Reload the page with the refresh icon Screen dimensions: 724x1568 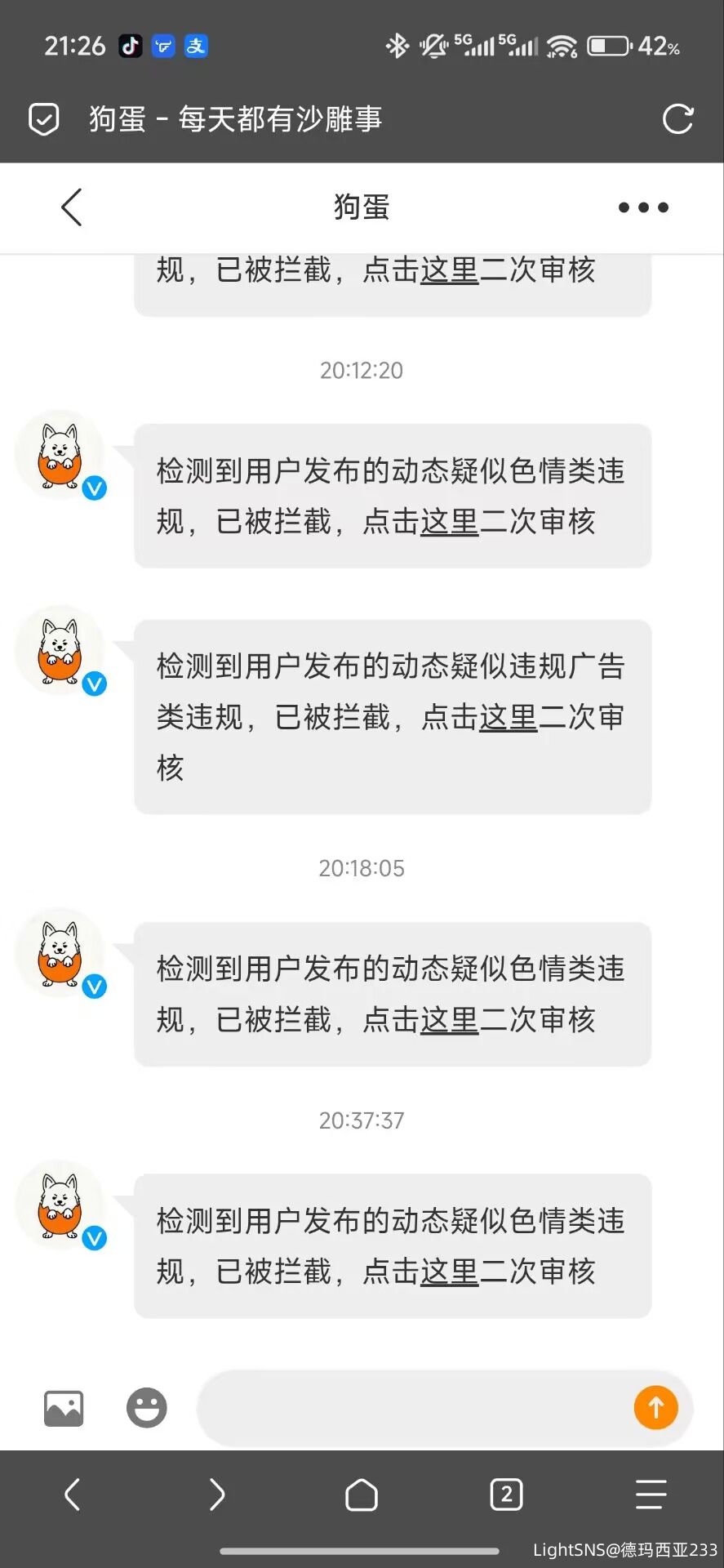coord(677,119)
